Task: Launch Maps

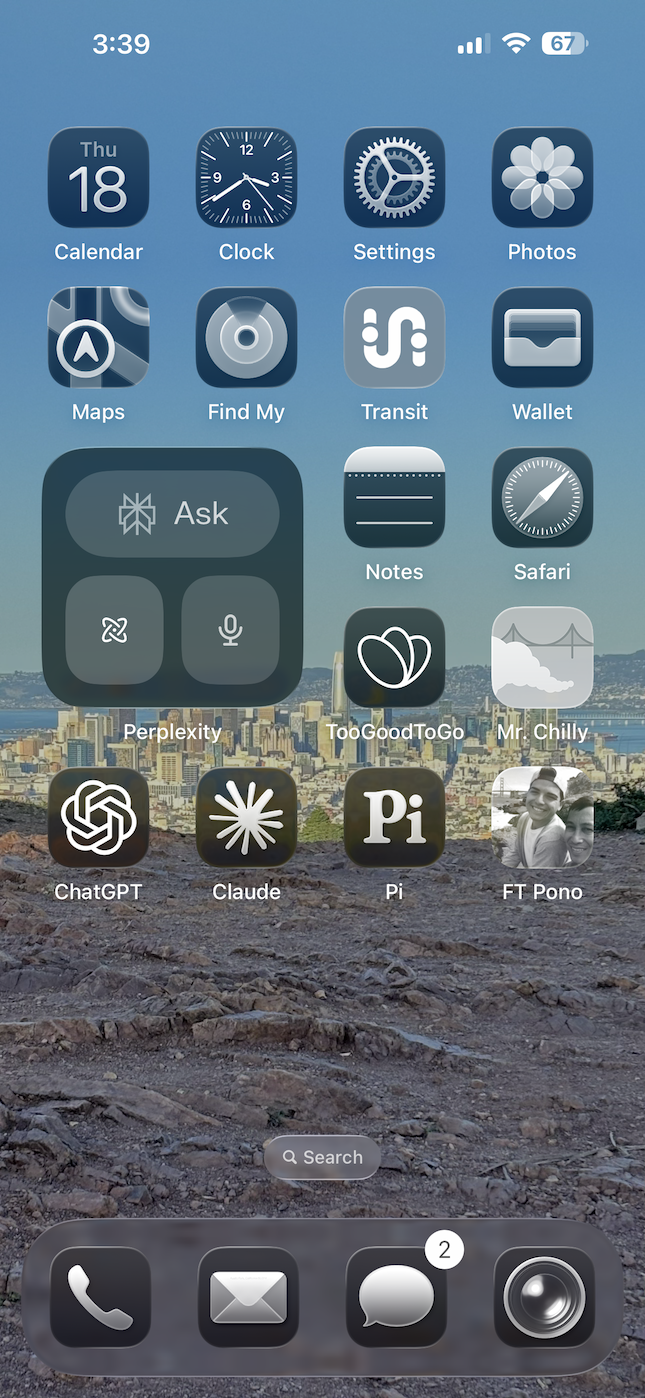Action: coord(98,338)
